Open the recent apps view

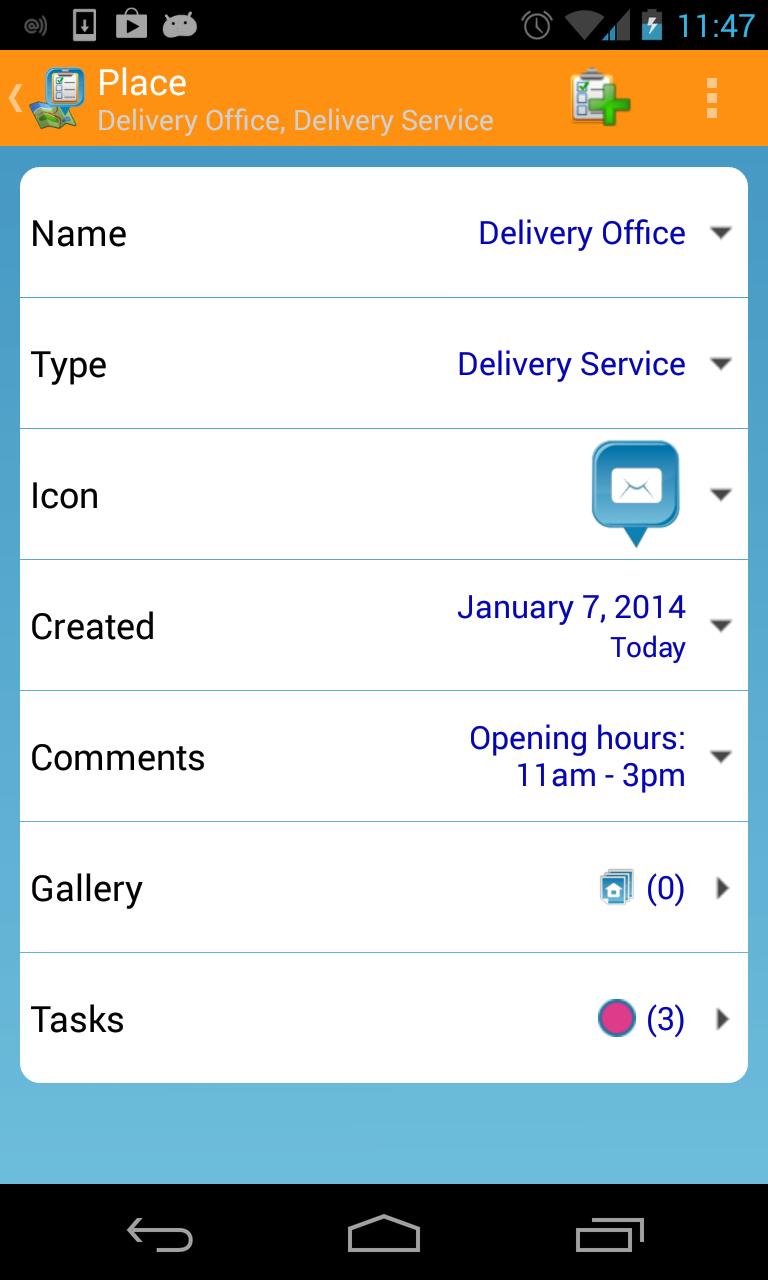click(610, 1233)
